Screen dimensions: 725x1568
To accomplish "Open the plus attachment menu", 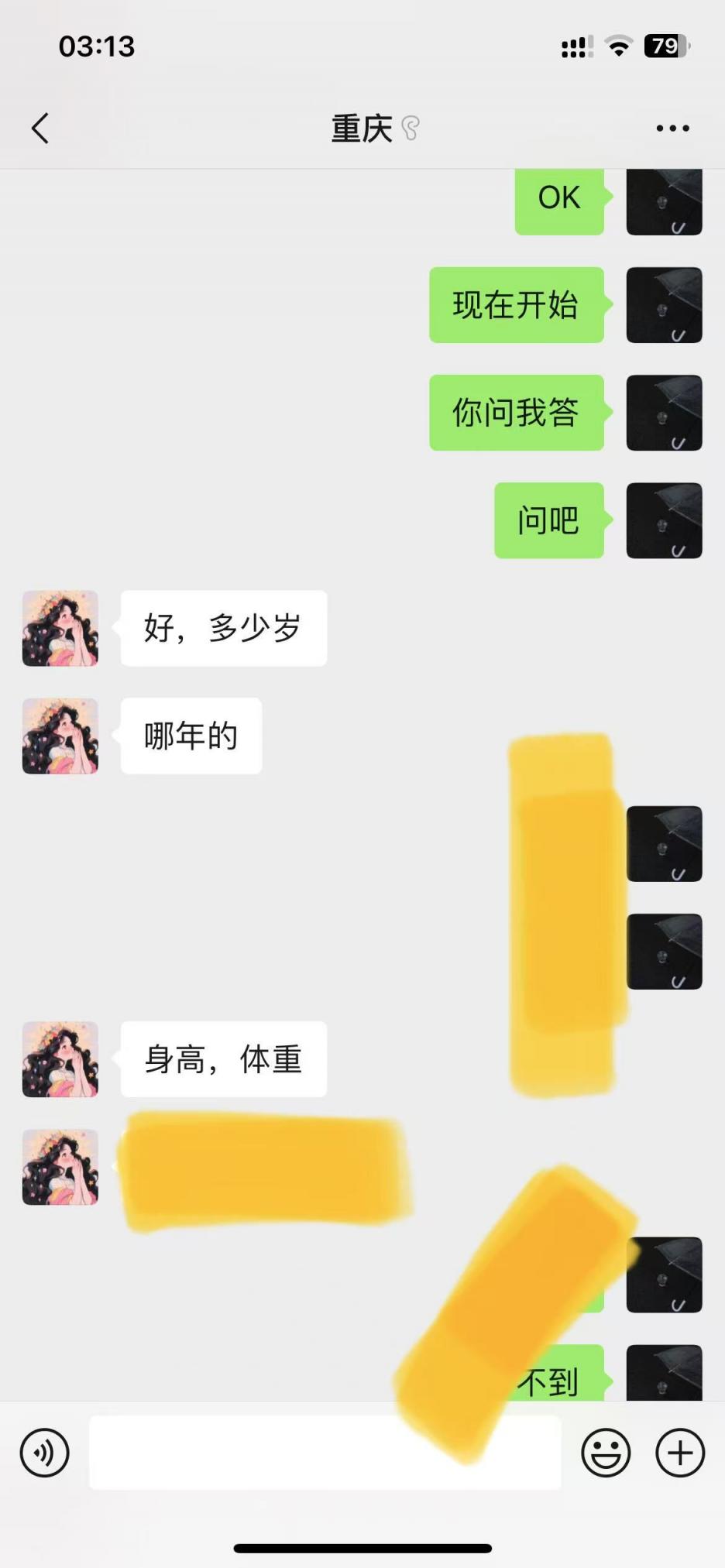I will (680, 1453).
